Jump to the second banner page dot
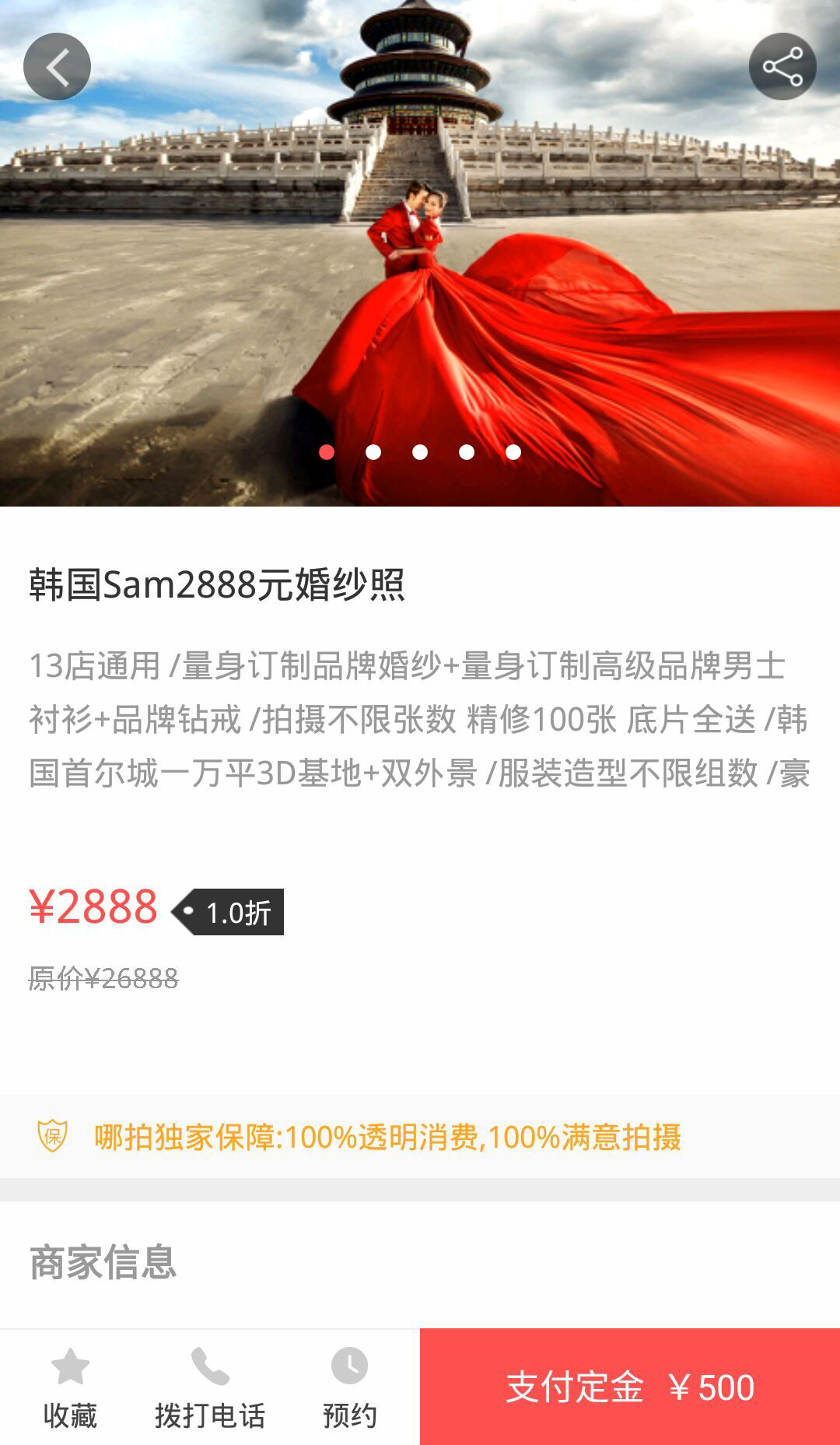This screenshot has width=840, height=1445. coord(373,452)
